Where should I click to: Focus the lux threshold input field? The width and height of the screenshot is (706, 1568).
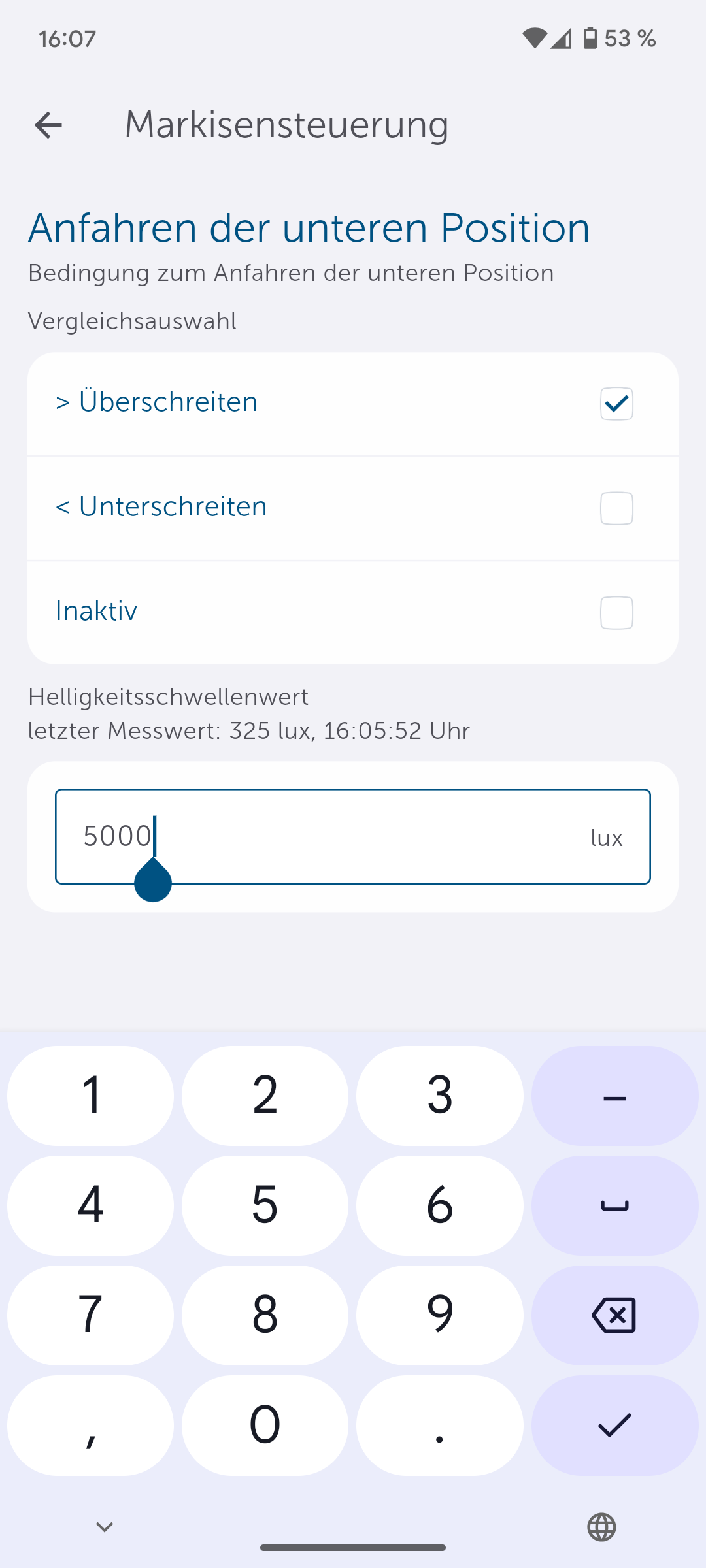353,836
